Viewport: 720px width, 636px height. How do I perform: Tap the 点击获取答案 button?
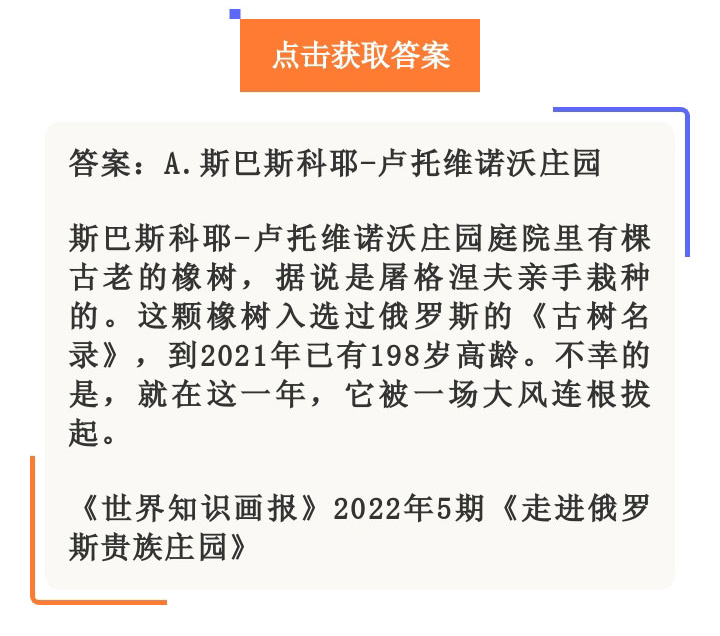click(x=360, y=56)
